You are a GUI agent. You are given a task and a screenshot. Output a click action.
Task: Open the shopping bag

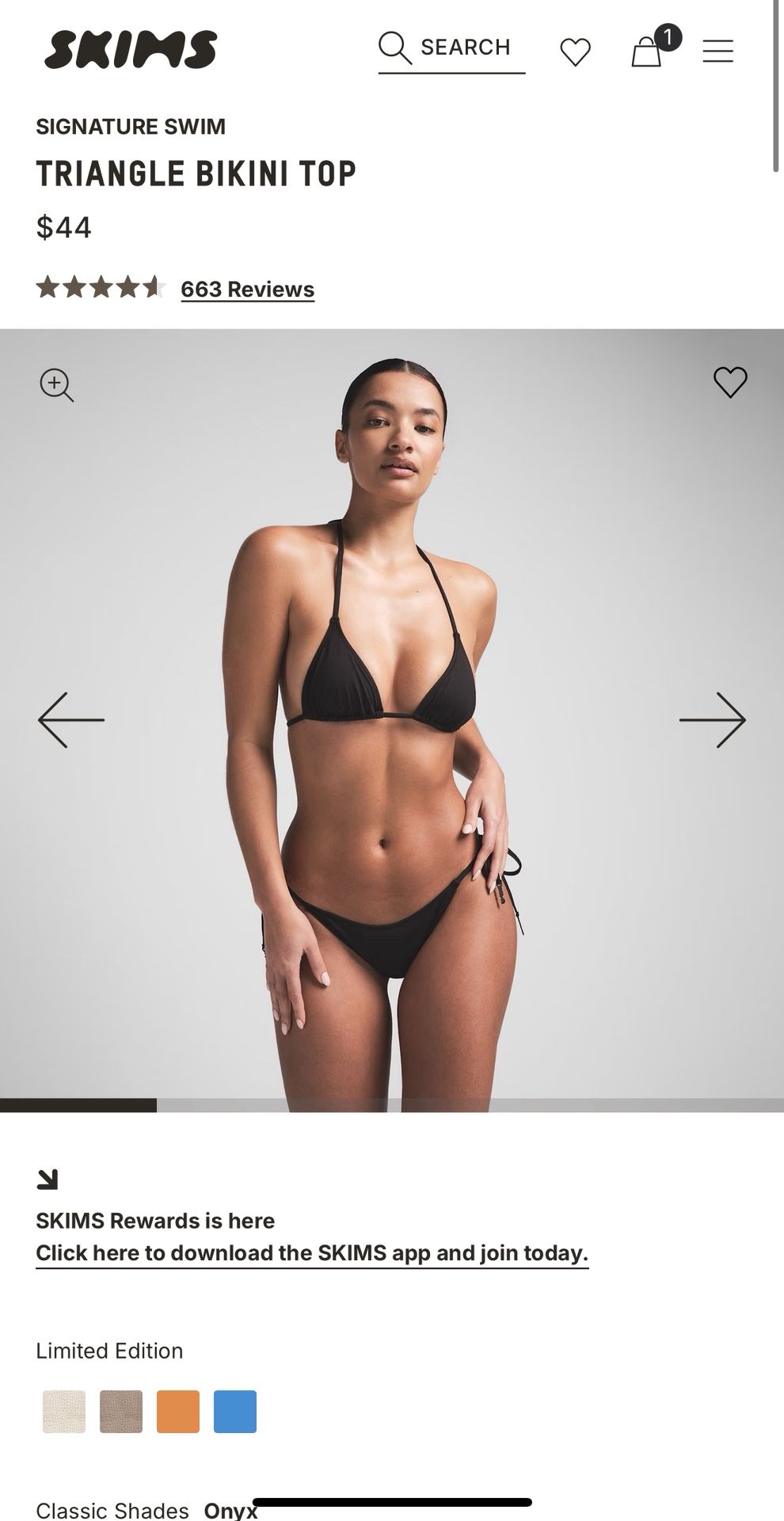tap(647, 52)
